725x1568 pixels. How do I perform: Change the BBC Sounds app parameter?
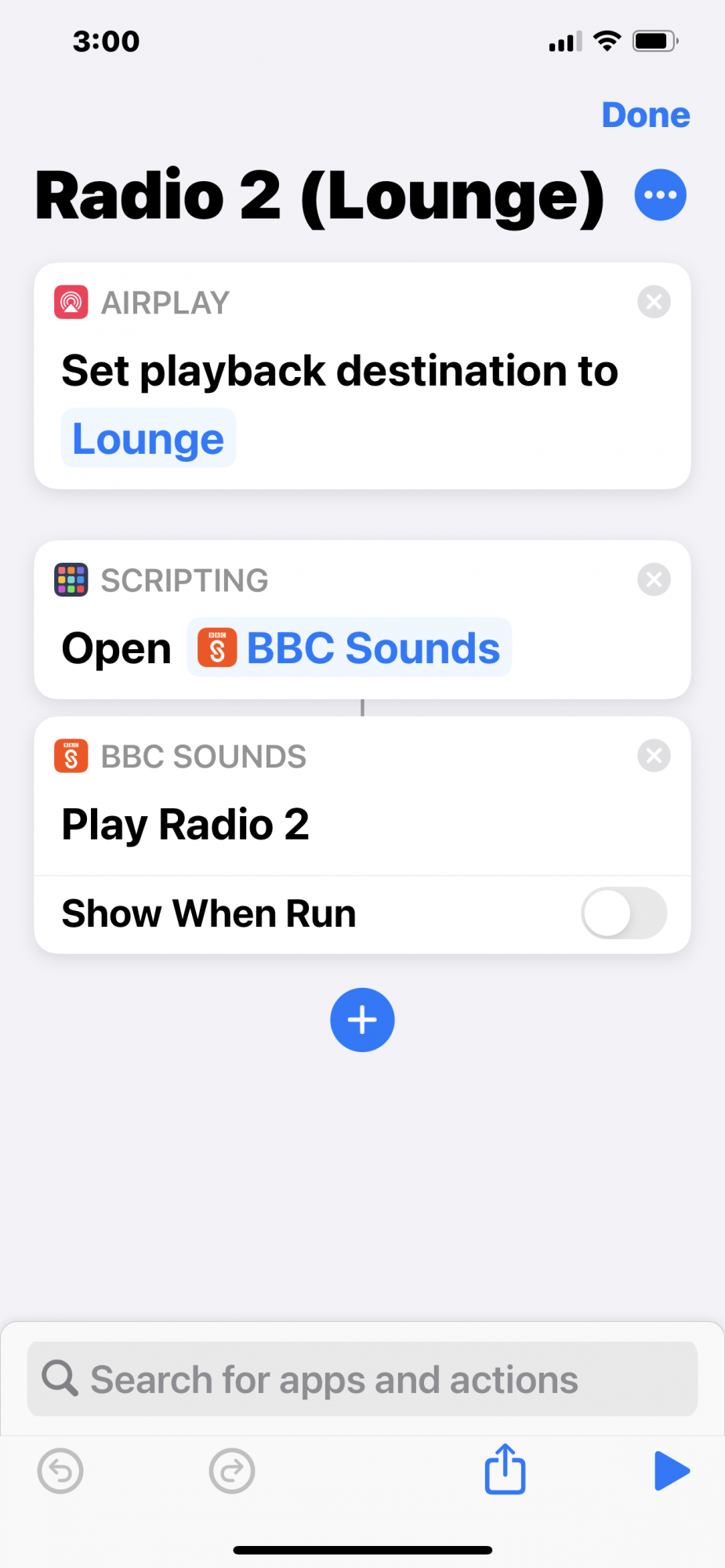pyautogui.click(x=350, y=648)
